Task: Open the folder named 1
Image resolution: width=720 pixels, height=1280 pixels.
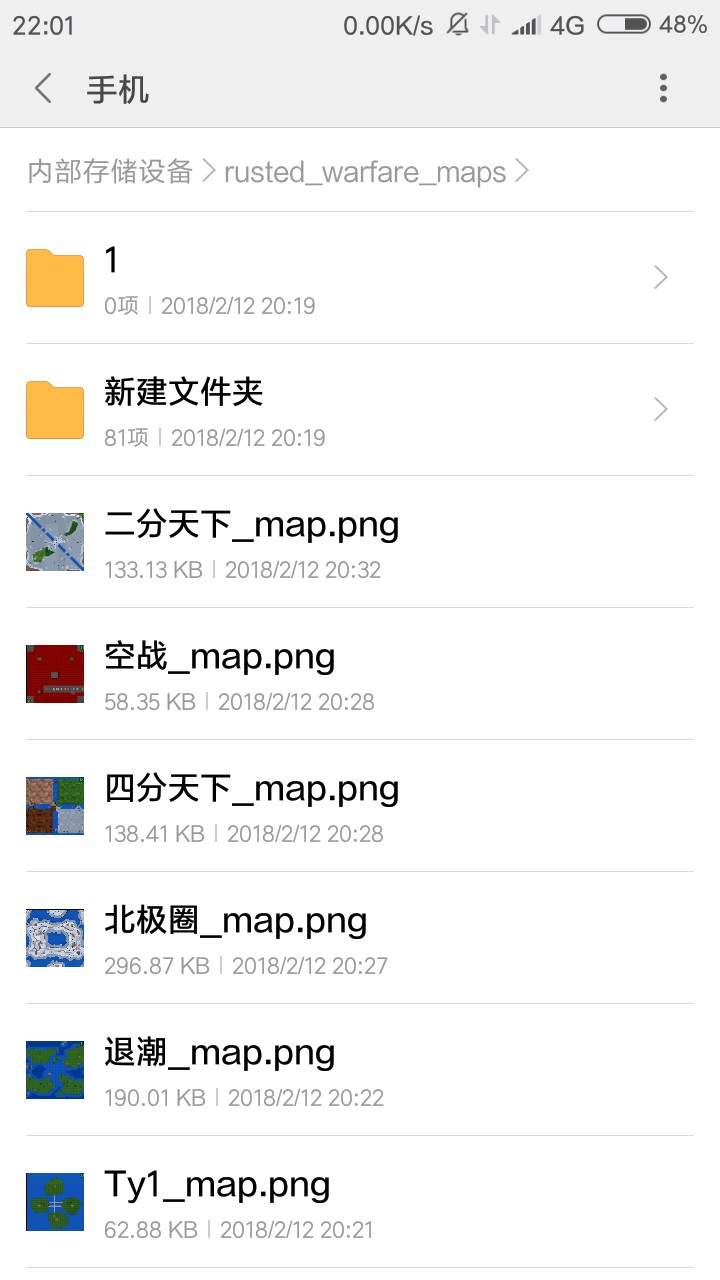Action: coord(360,278)
